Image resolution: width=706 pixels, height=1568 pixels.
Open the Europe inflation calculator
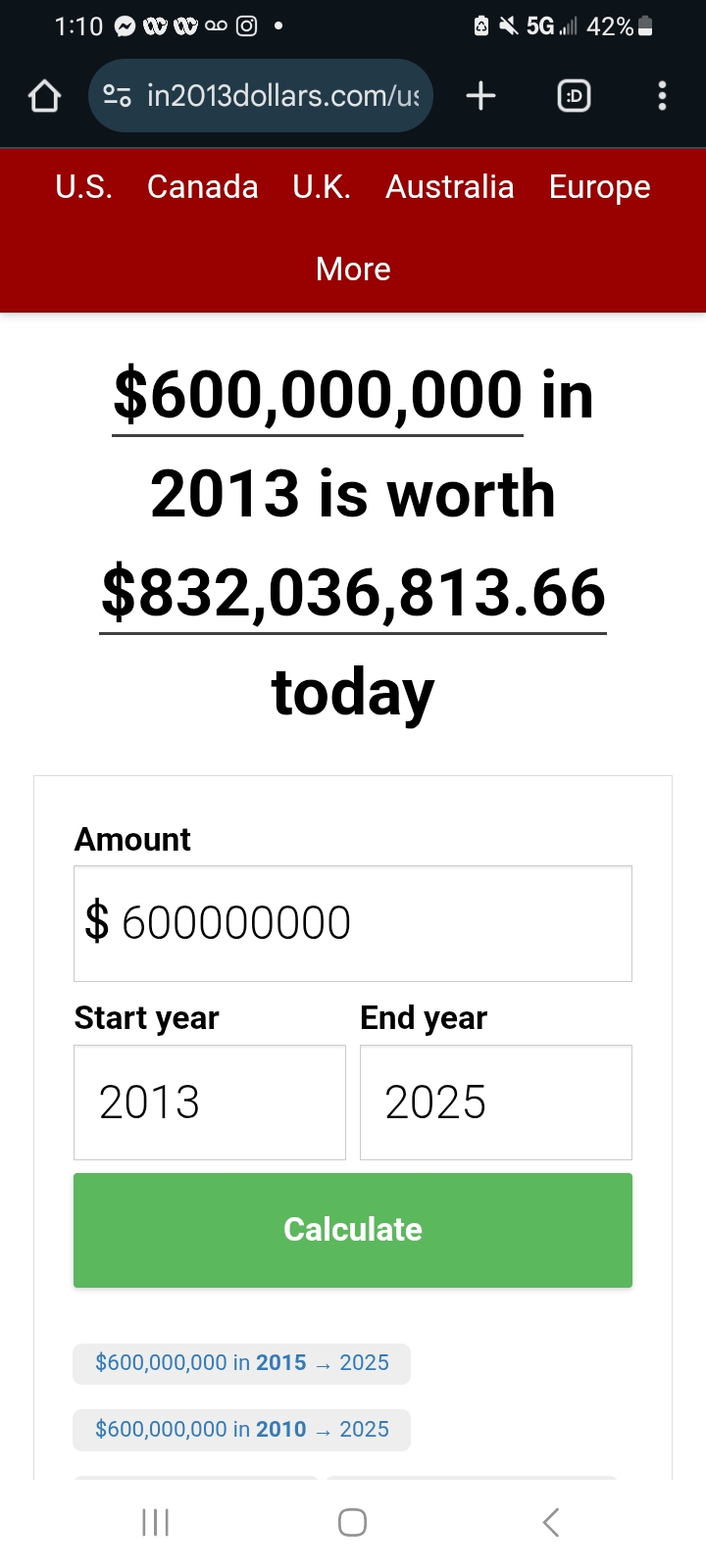[x=599, y=187]
